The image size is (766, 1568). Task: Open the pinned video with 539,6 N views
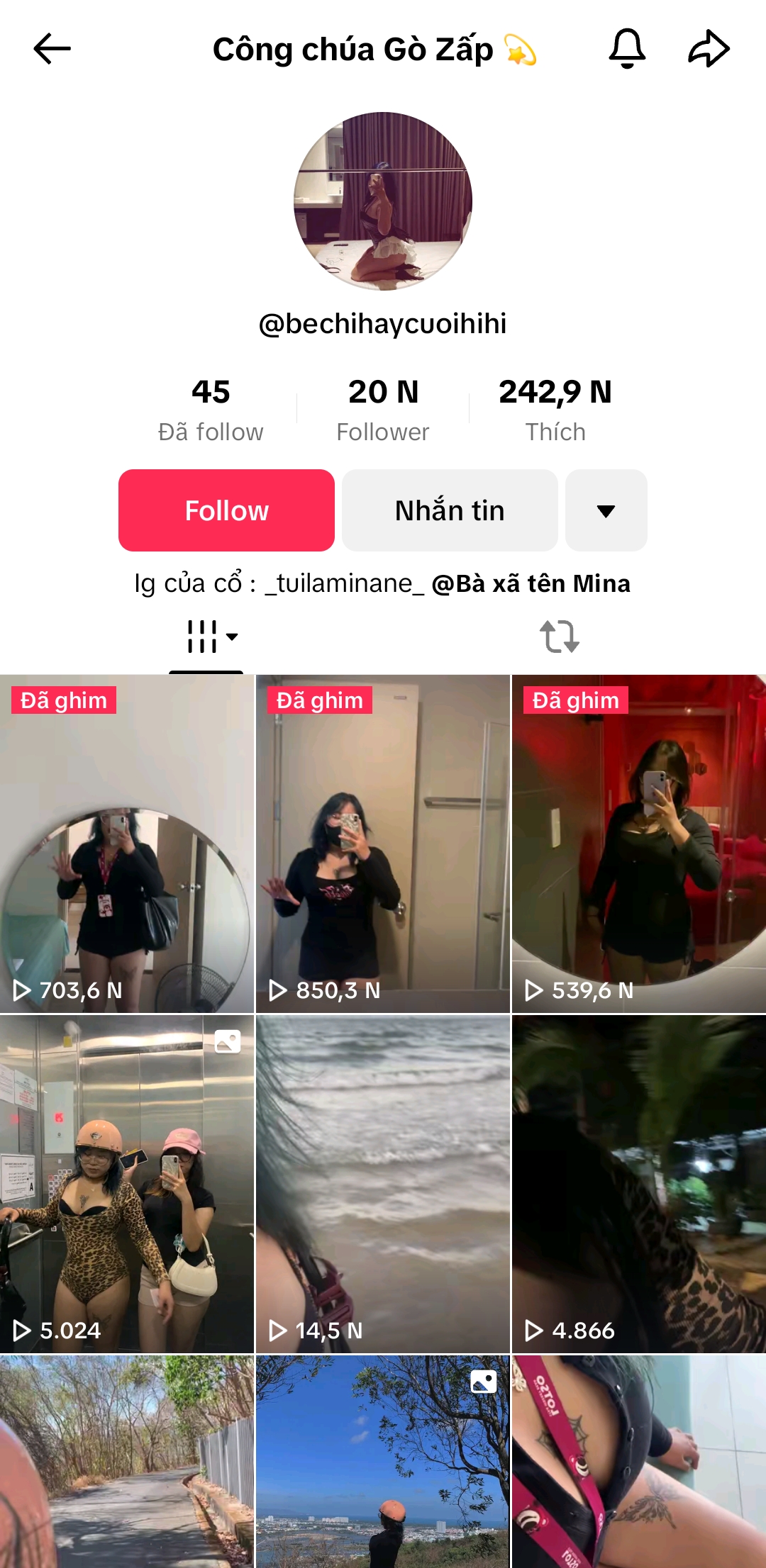(x=638, y=844)
